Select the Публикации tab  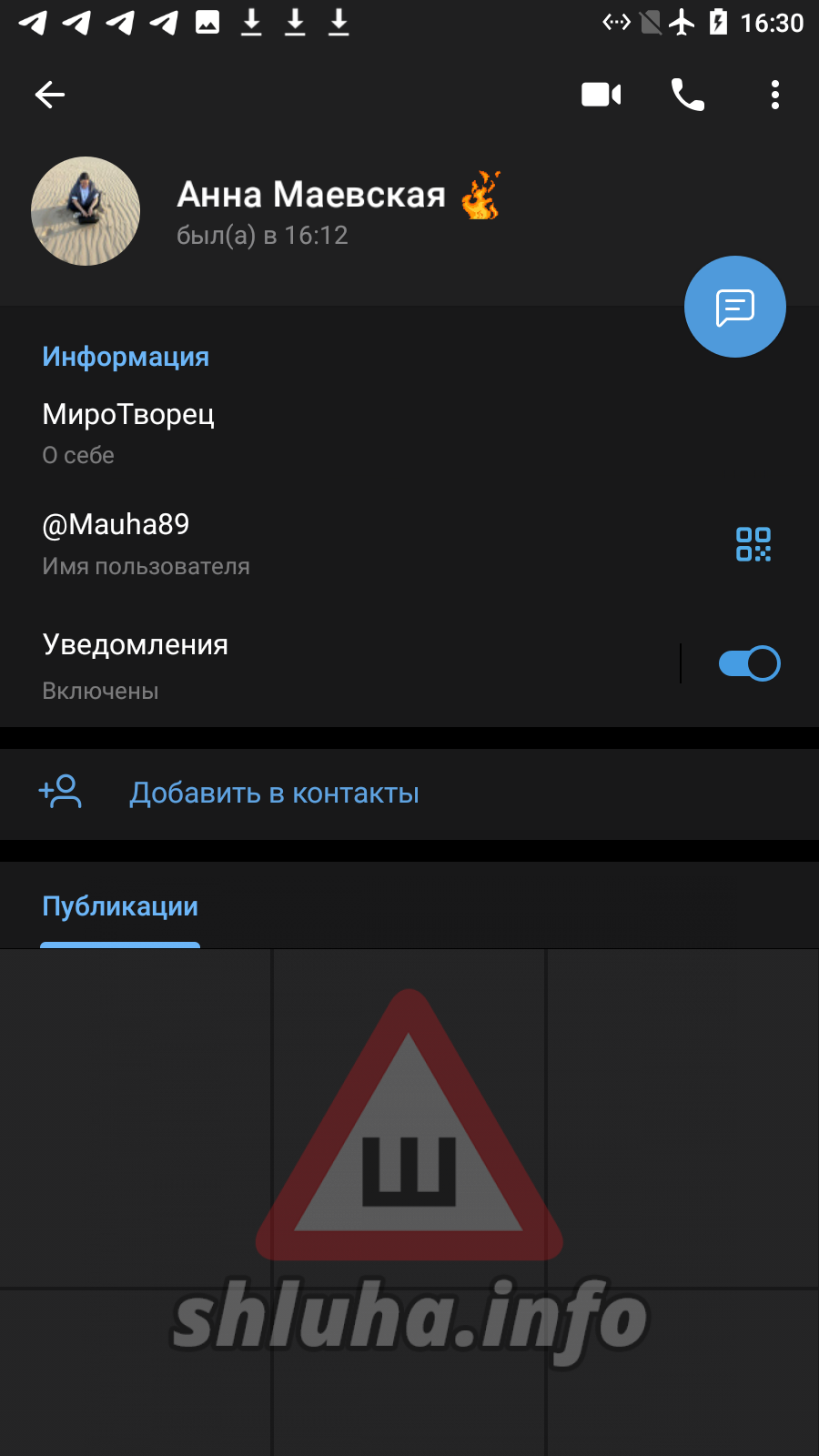tap(120, 906)
